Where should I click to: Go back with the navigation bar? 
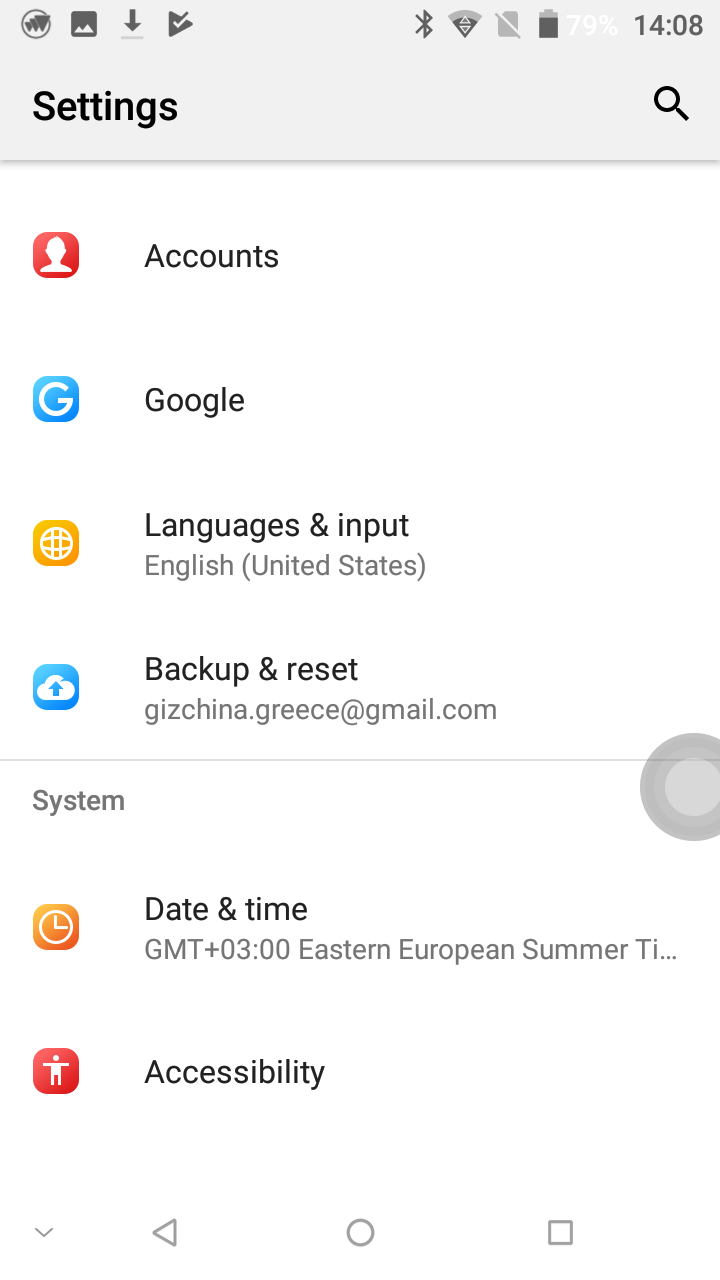[x=165, y=1232]
